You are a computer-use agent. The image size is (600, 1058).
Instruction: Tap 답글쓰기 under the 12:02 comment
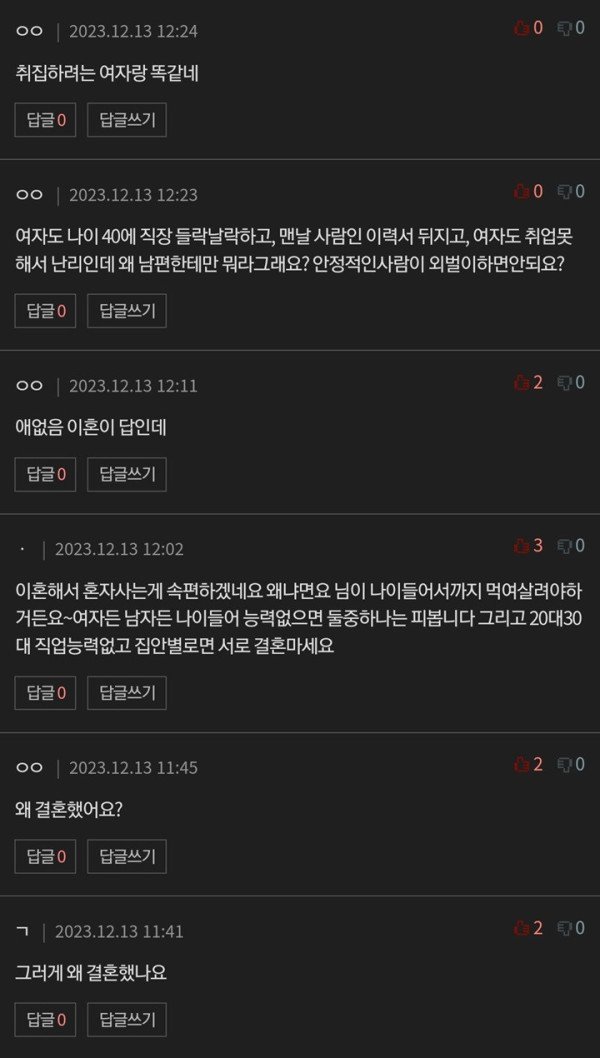point(127,693)
